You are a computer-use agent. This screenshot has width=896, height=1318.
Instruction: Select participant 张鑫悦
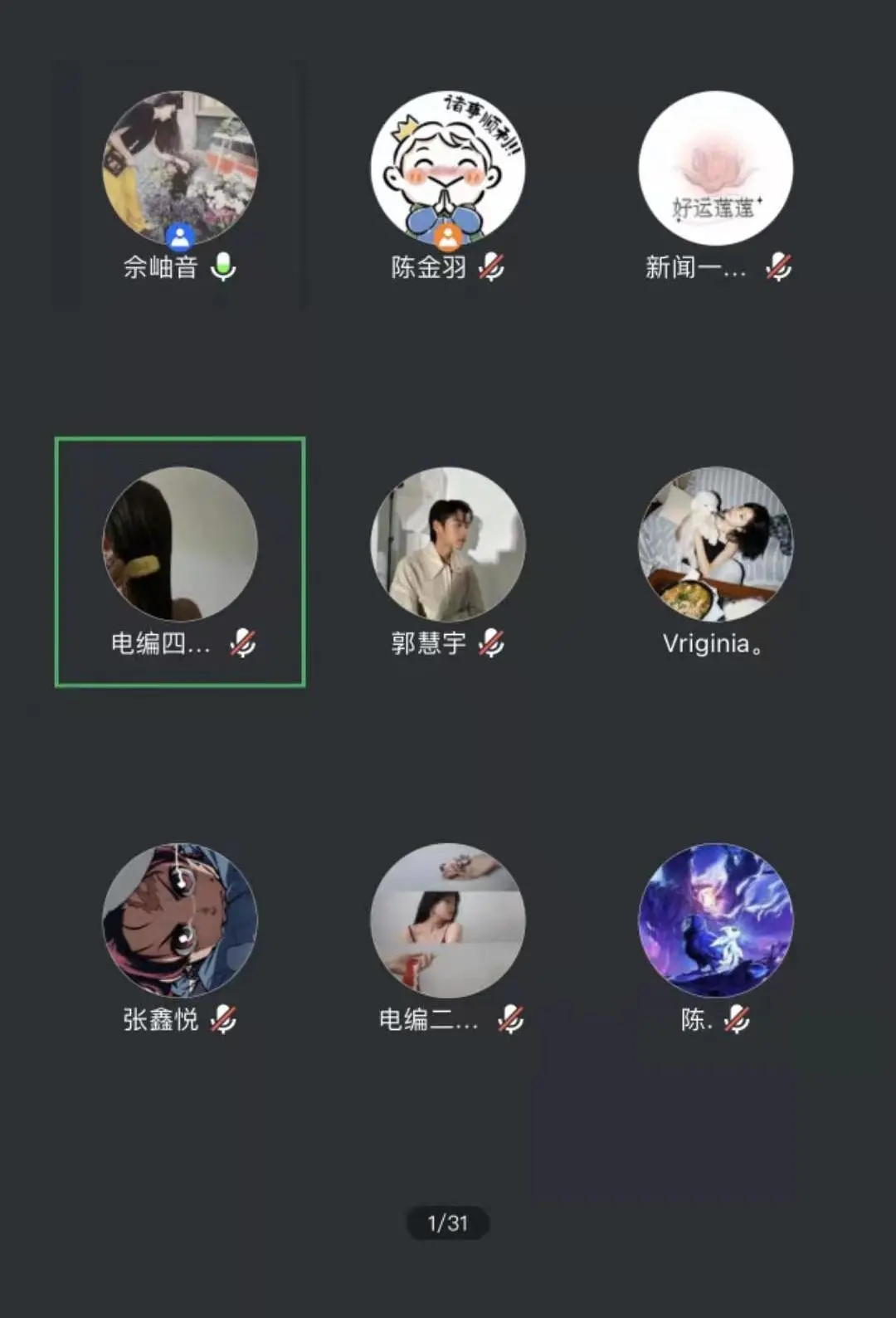tap(179, 921)
